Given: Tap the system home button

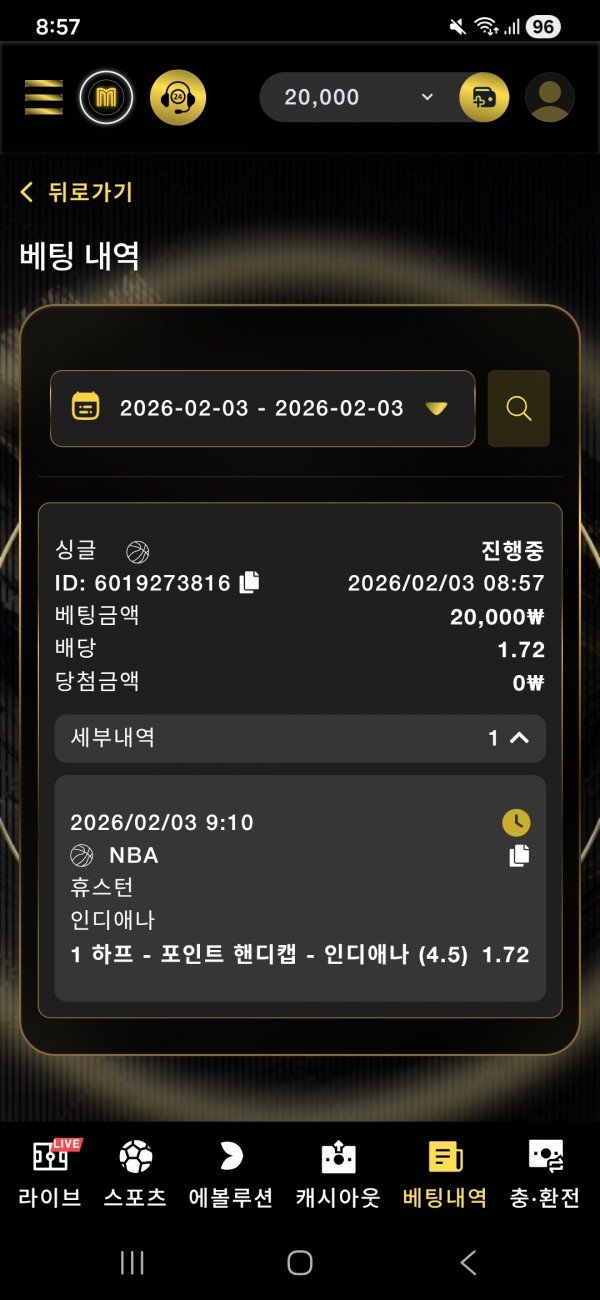Looking at the screenshot, I should pos(299,1263).
